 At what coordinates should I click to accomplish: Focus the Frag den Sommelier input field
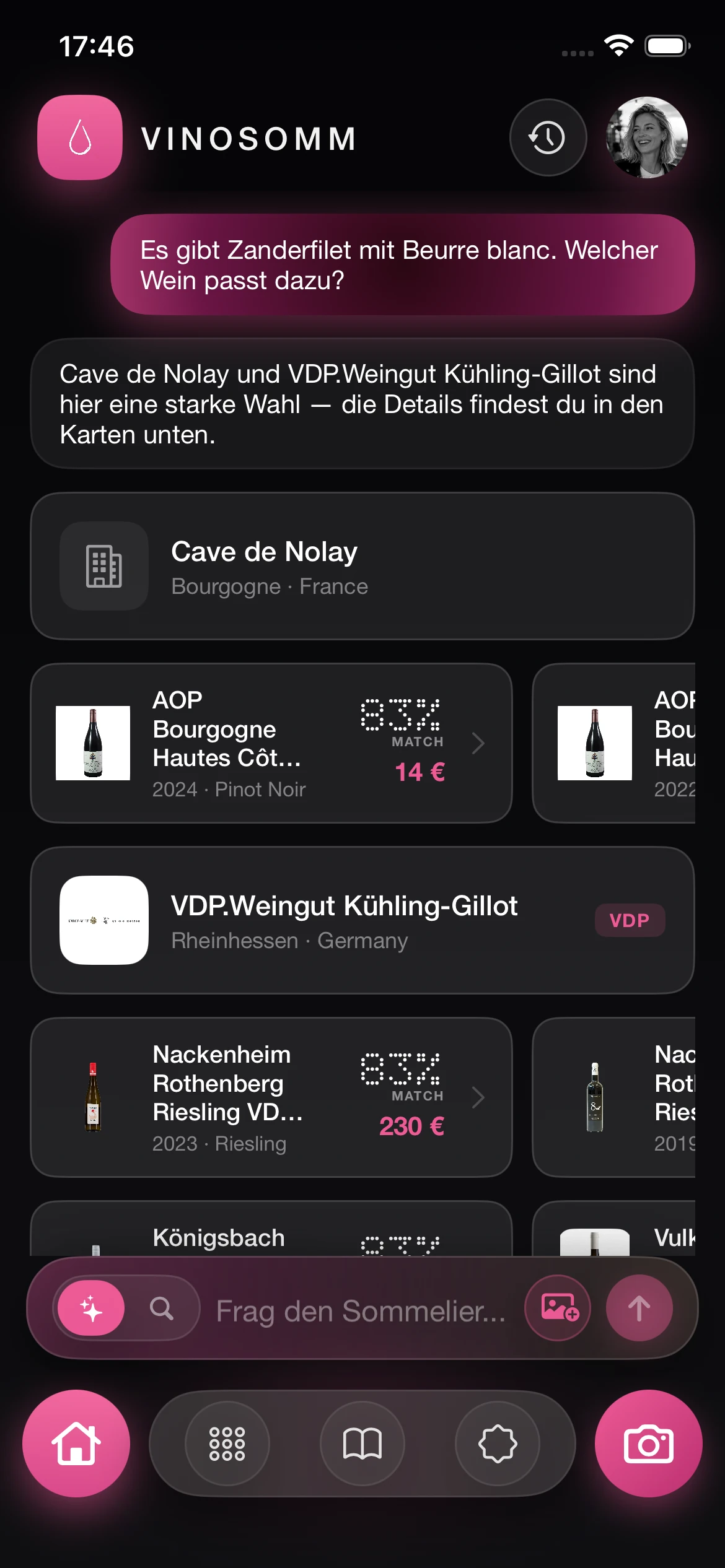point(361,1310)
